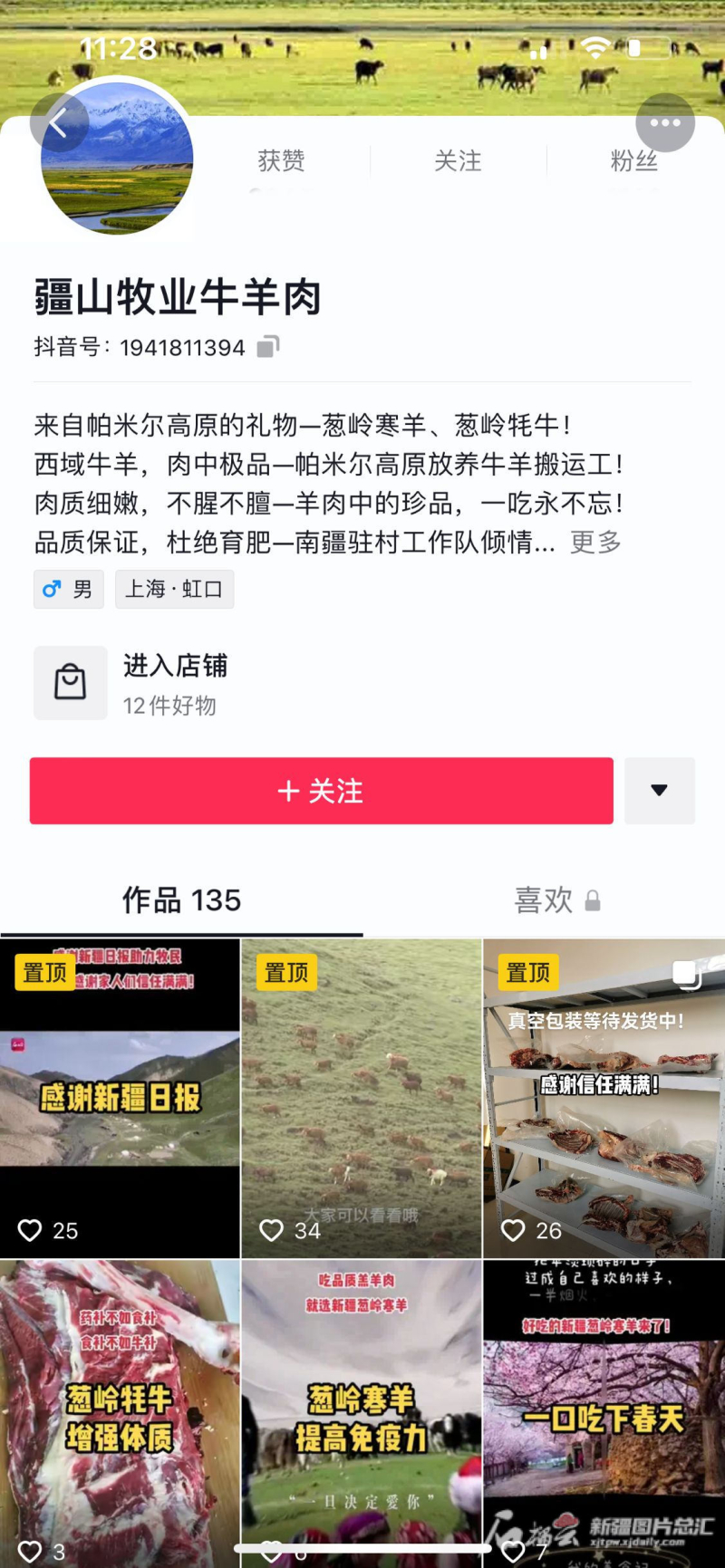Play video 葱岭牦牛增强体质
The width and height of the screenshot is (725, 1568).
point(120,1413)
